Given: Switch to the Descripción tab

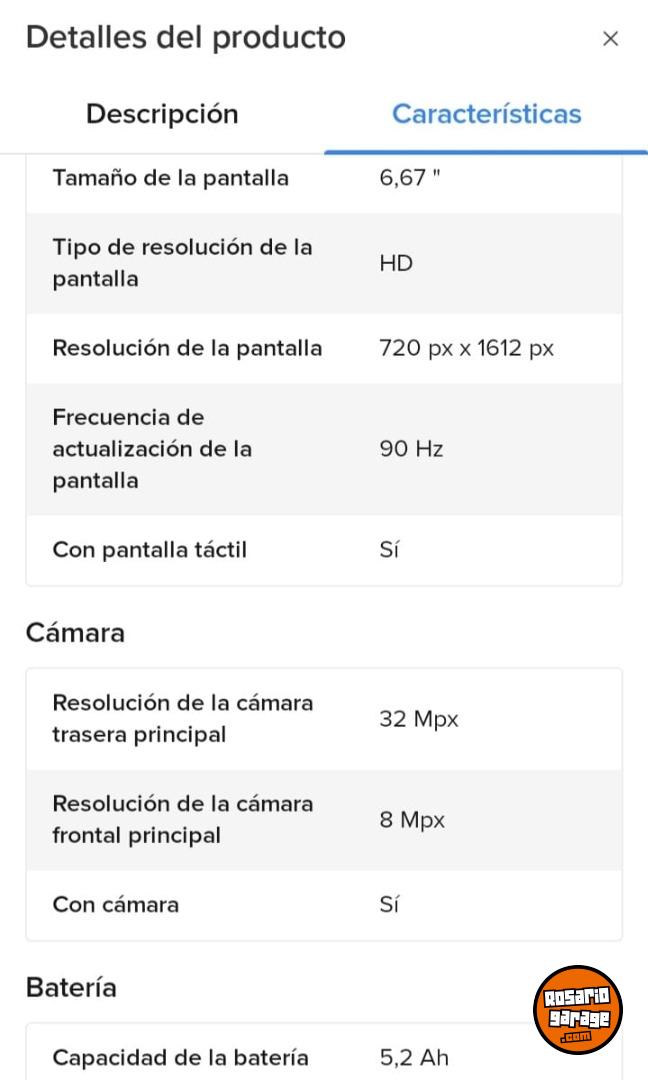Looking at the screenshot, I should 162,114.
